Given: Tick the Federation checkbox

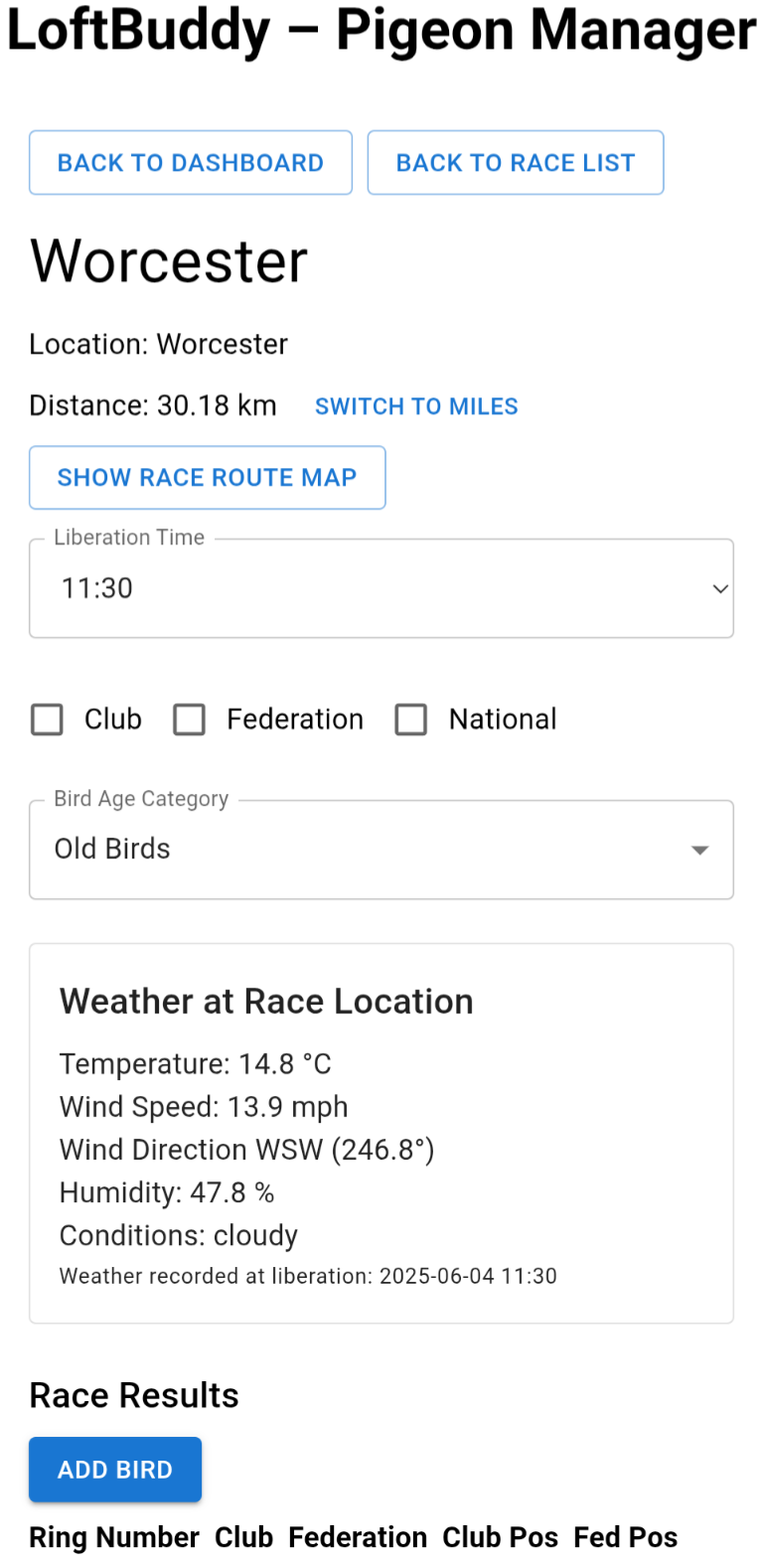Looking at the screenshot, I should coord(190,719).
